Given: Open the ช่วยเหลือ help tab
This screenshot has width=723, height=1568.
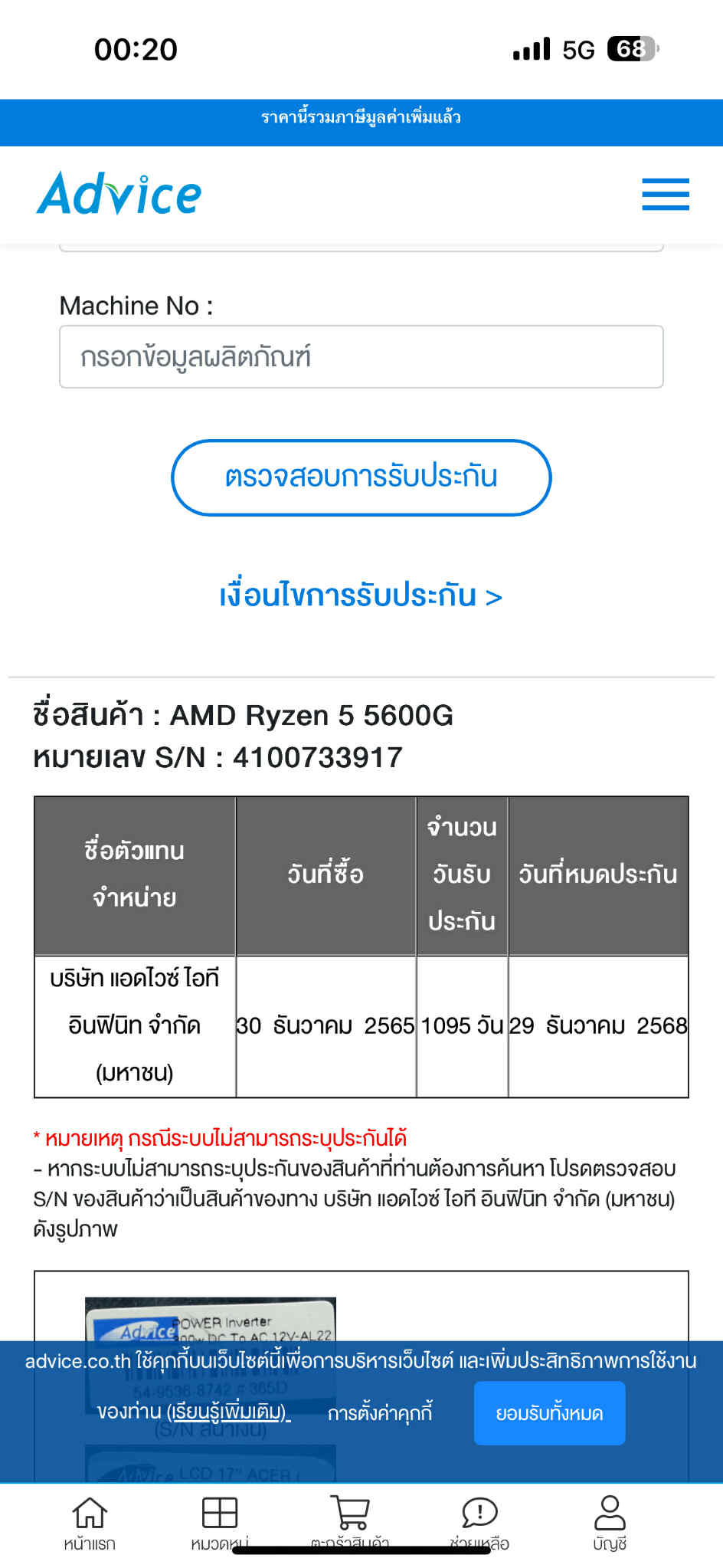Looking at the screenshot, I should point(479,1524).
